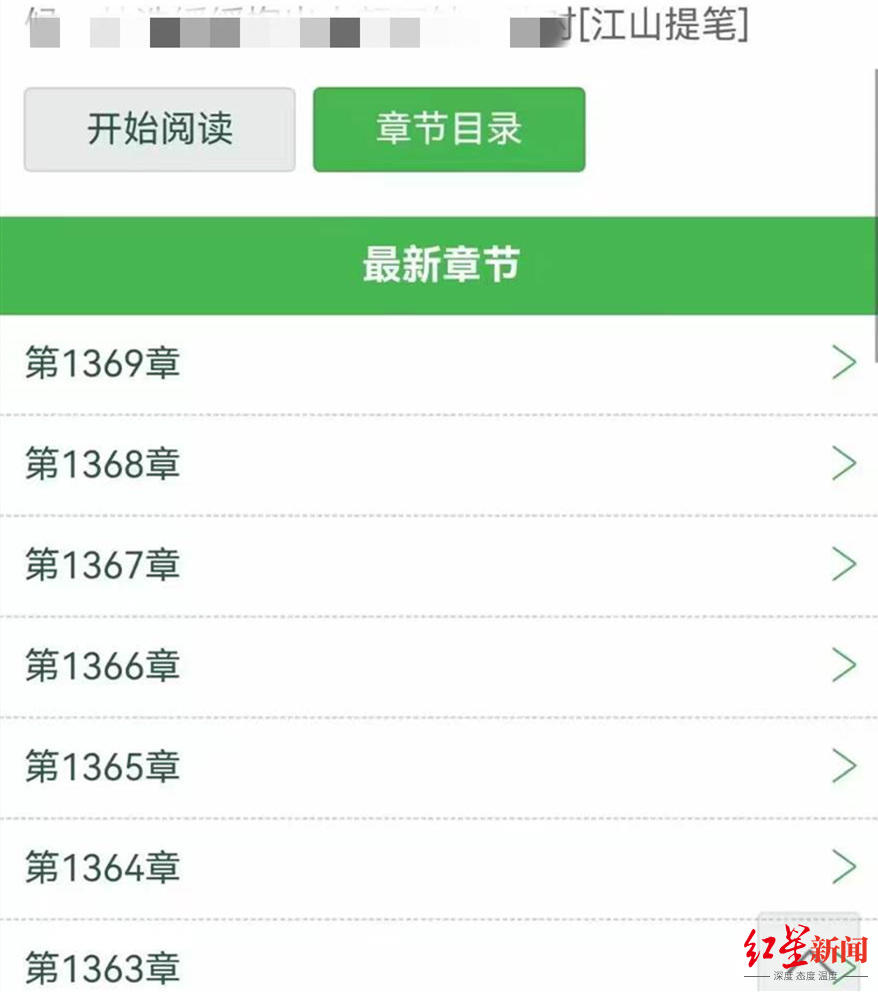Tap the chevron next to 第1364章

point(843,868)
